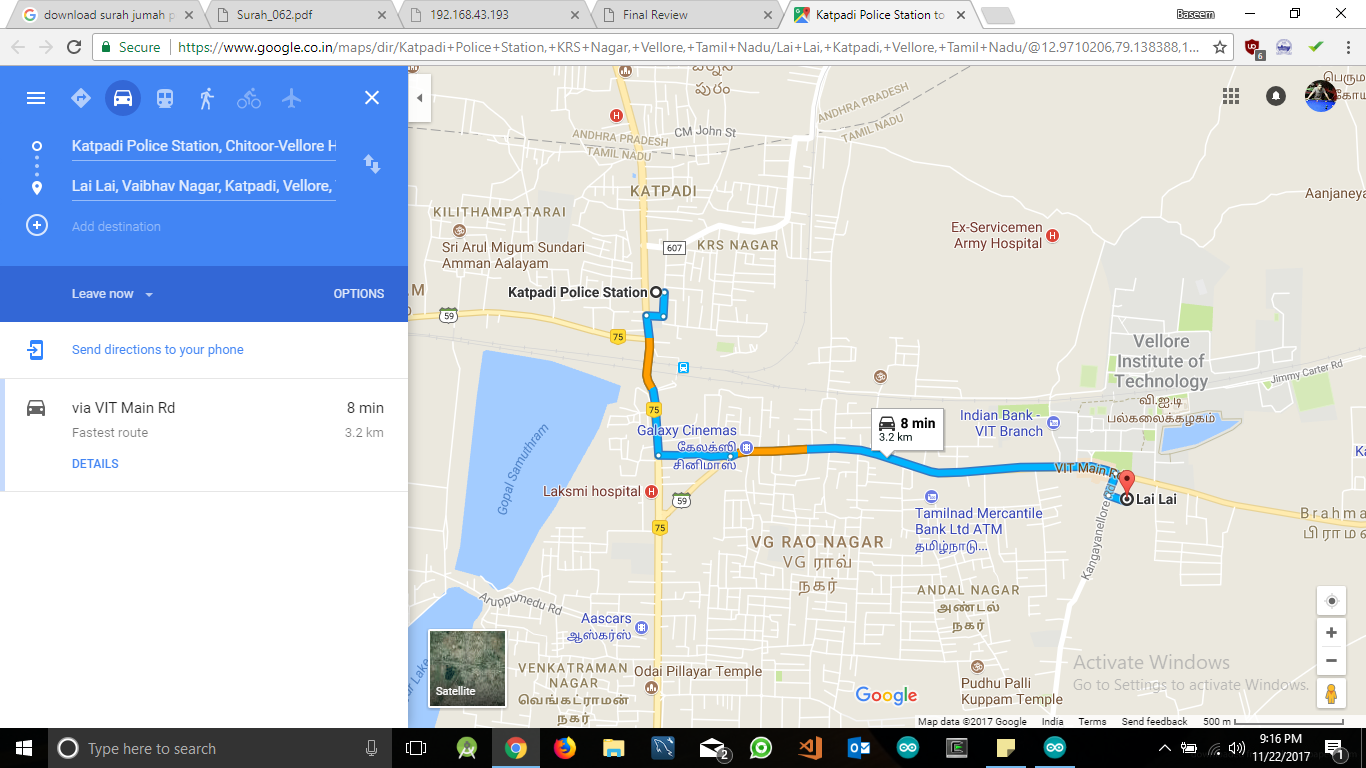Switch to transit travel mode
Viewport: 1366px width, 768px height.
click(x=165, y=98)
